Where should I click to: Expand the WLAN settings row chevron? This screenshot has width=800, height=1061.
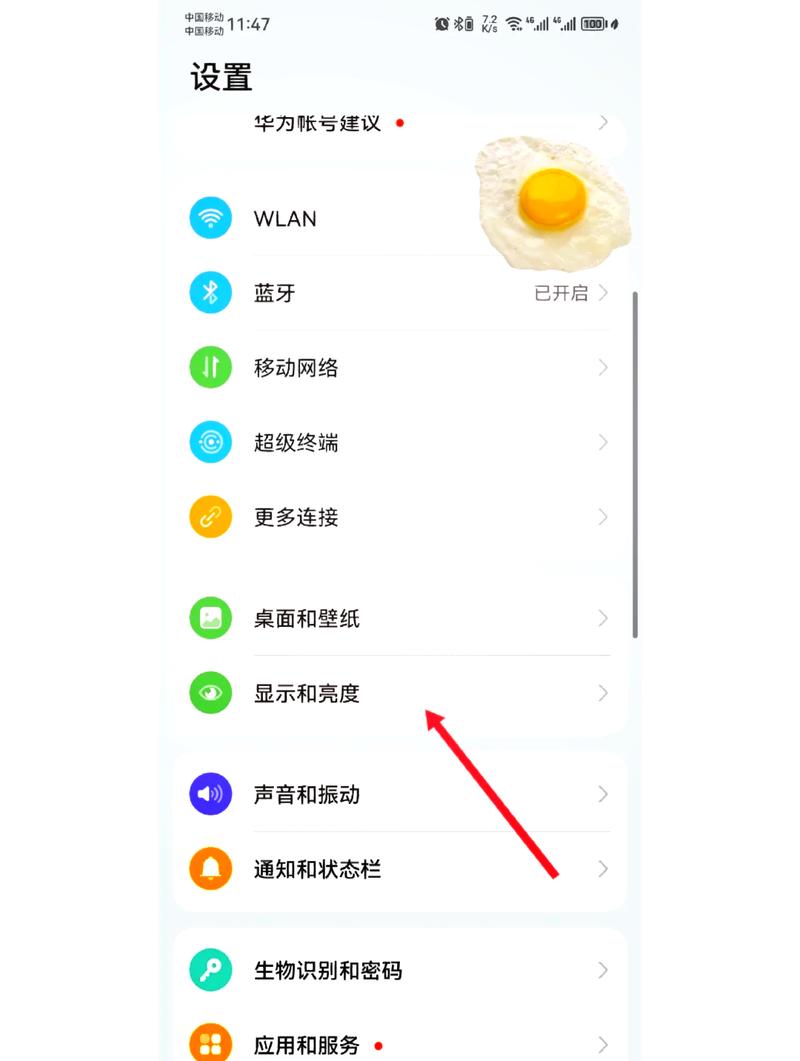[604, 218]
